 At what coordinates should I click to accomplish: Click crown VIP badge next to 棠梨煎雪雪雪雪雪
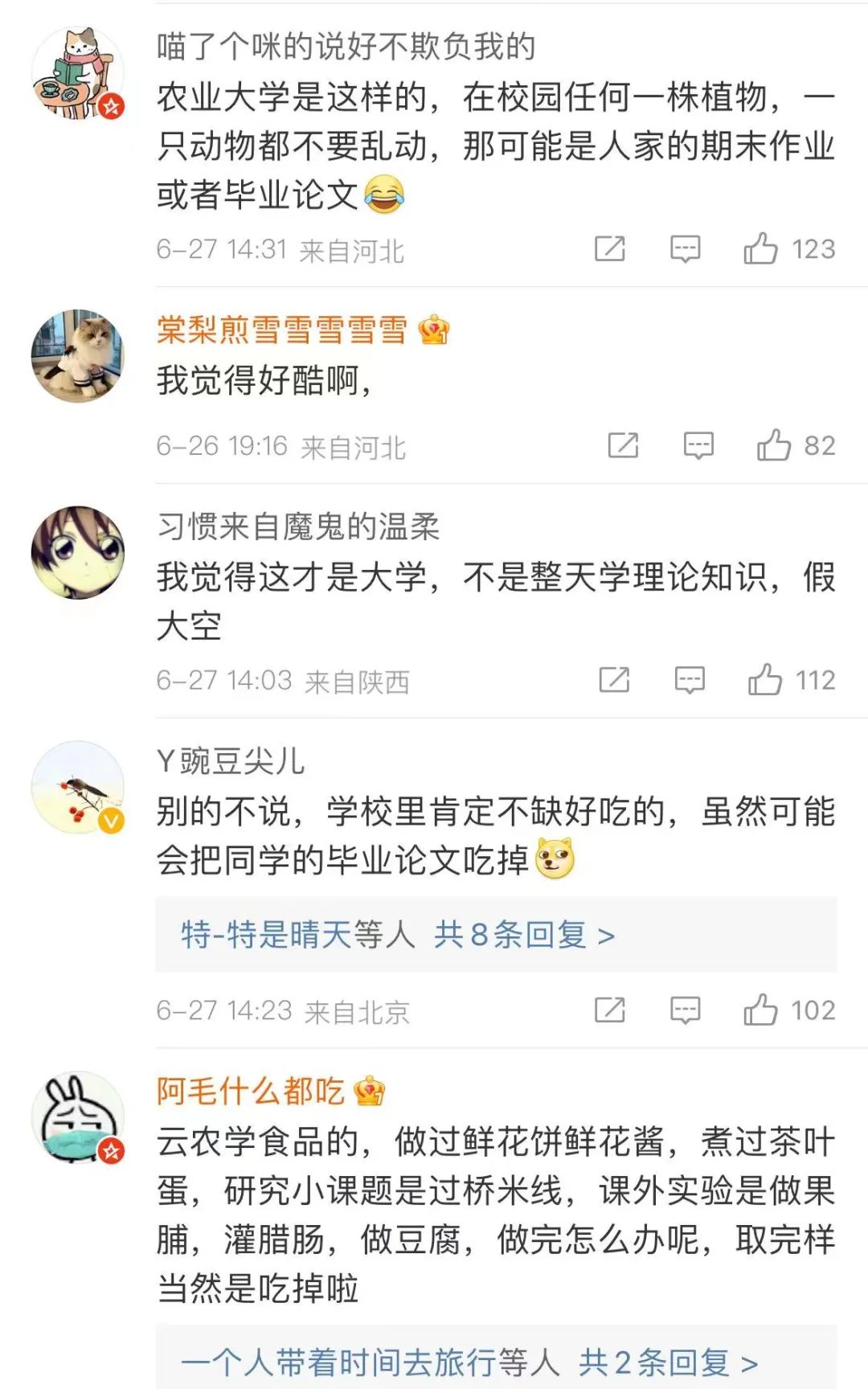[435, 330]
